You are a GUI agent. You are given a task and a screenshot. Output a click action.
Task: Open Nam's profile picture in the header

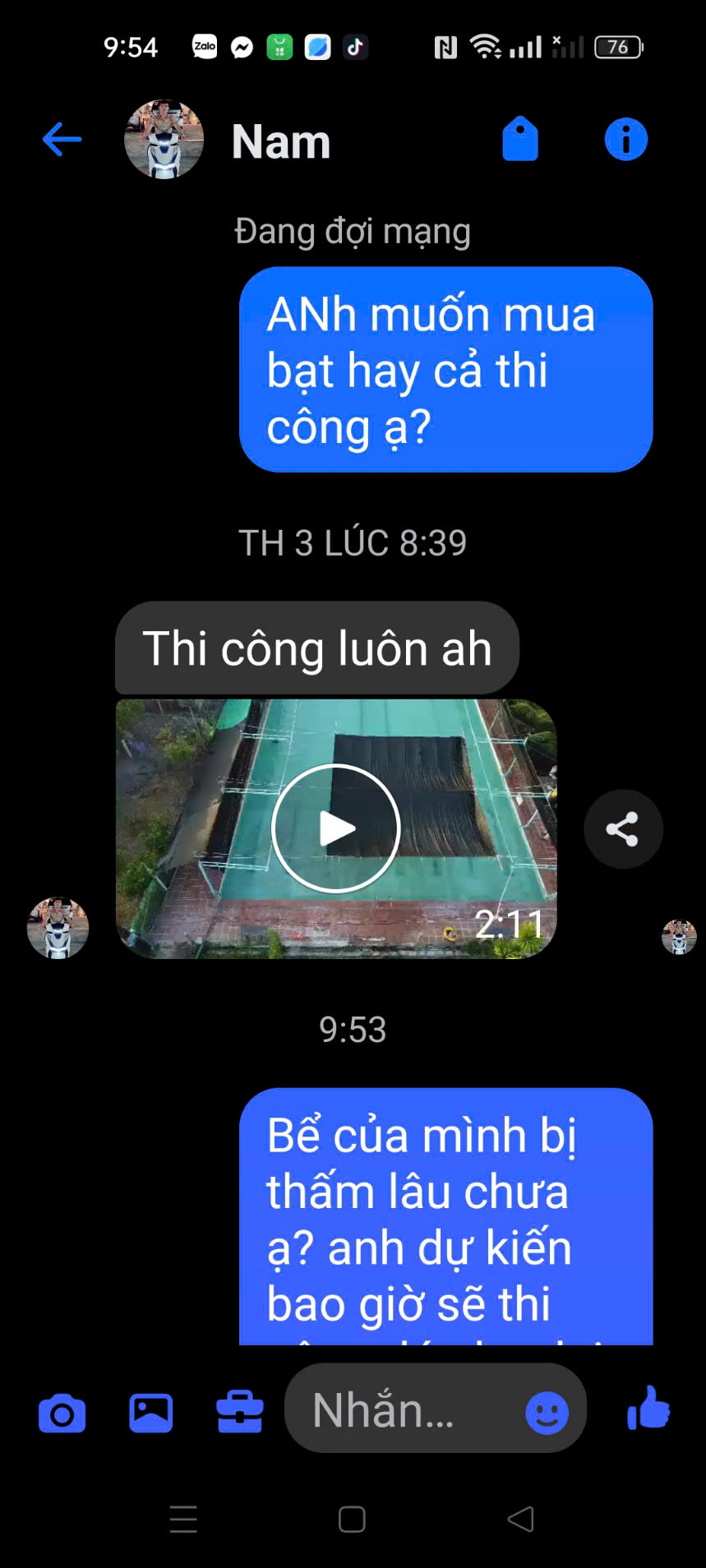click(x=164, y=140)
